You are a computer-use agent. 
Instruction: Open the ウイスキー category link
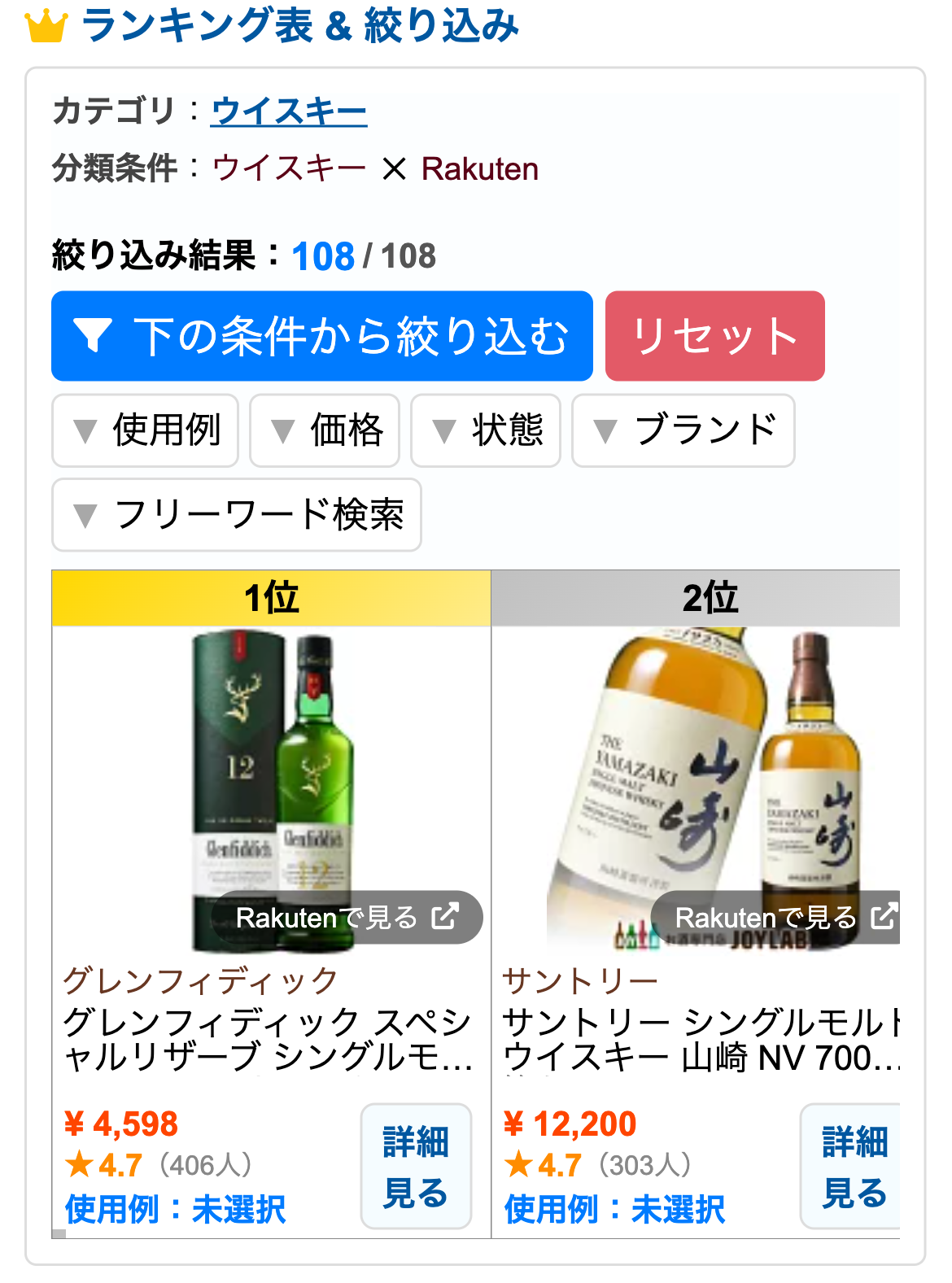click(289, 111)
